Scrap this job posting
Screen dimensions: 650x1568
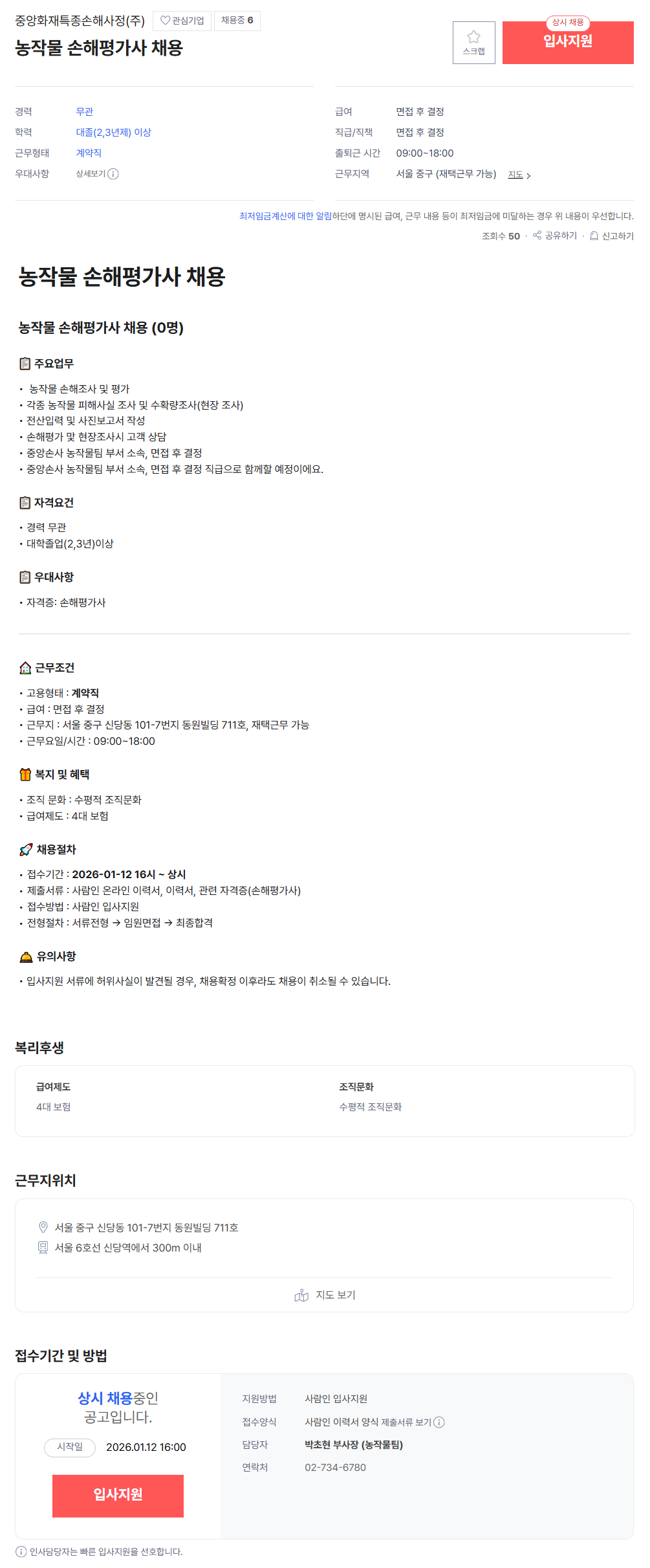coord(473,43)
